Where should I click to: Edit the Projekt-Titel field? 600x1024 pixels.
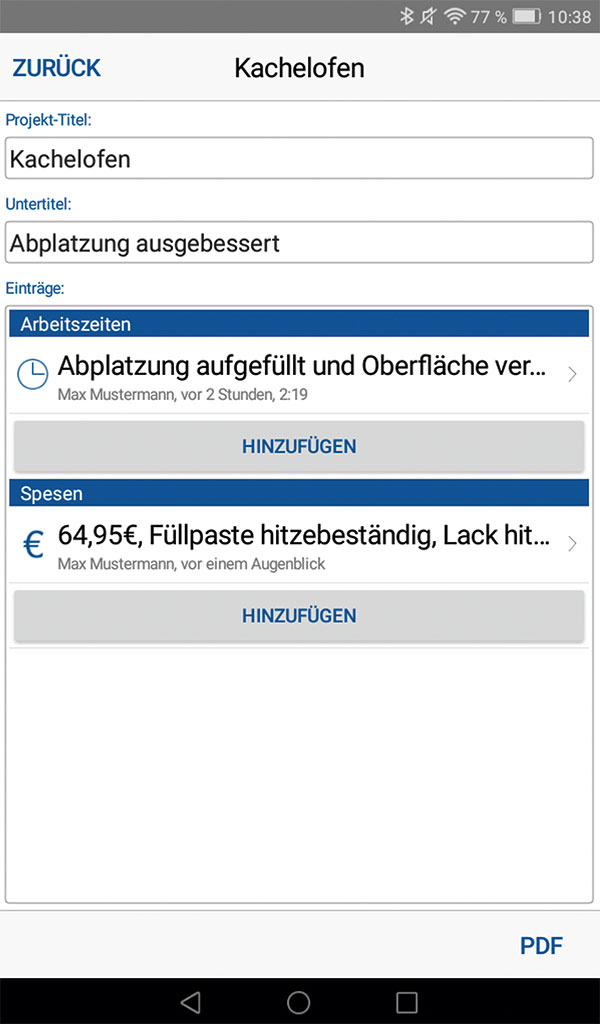point(299,158)
